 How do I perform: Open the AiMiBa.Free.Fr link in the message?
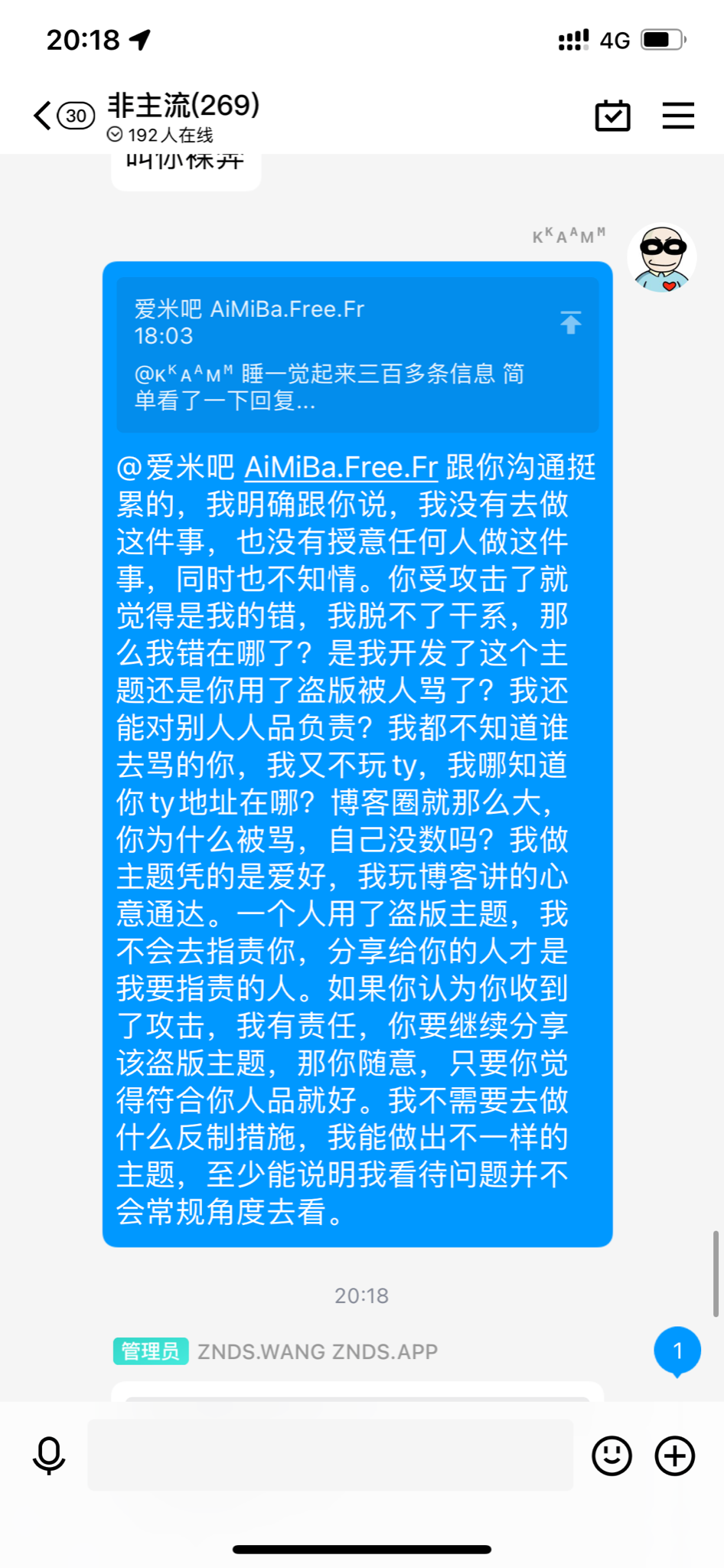click(341, 467)
